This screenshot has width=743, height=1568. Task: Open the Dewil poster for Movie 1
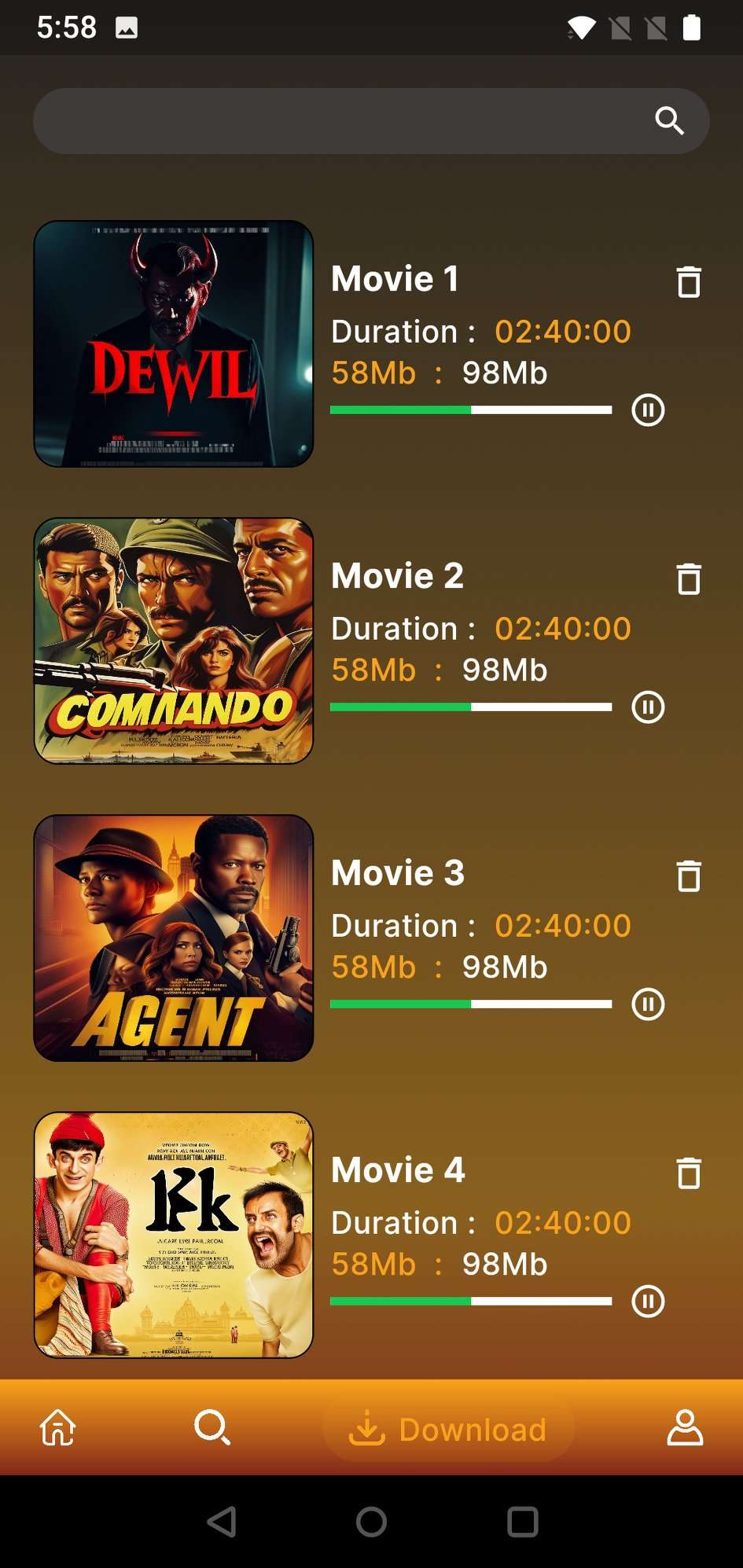coord(174,343)
